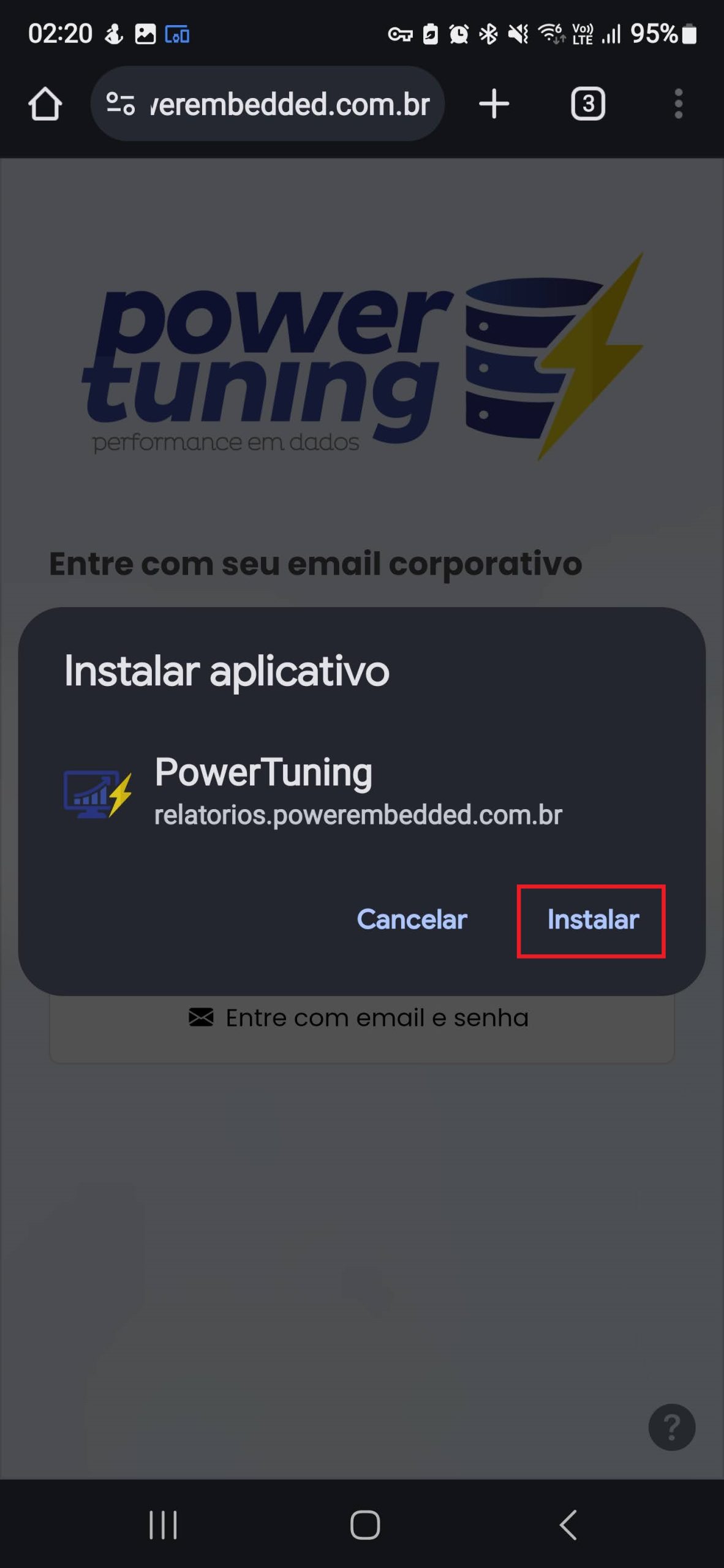Open the tab switcher showing 3 tabs
The image size is (724, 1568).
click(x=588, y=104)
